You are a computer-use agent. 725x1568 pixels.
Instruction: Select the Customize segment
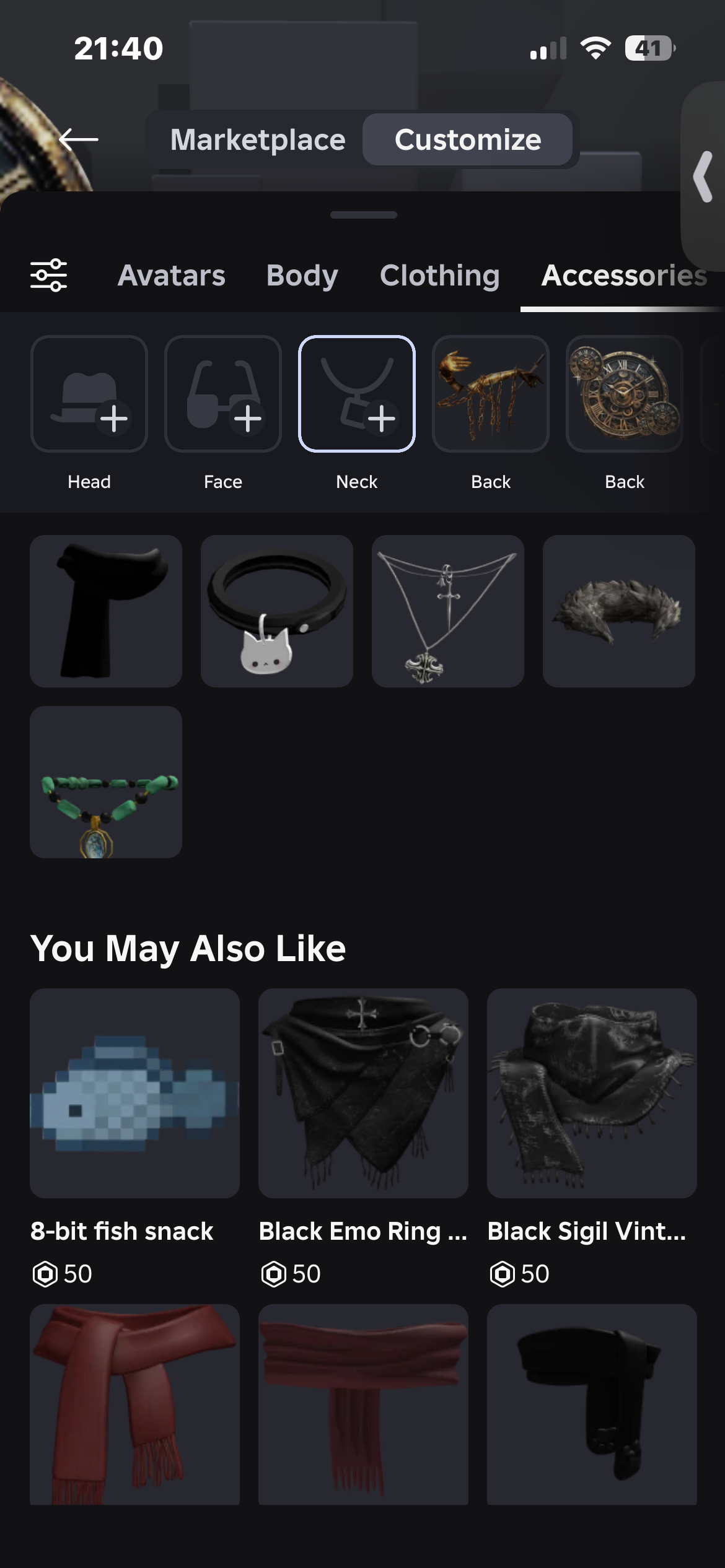coord(468,139)
